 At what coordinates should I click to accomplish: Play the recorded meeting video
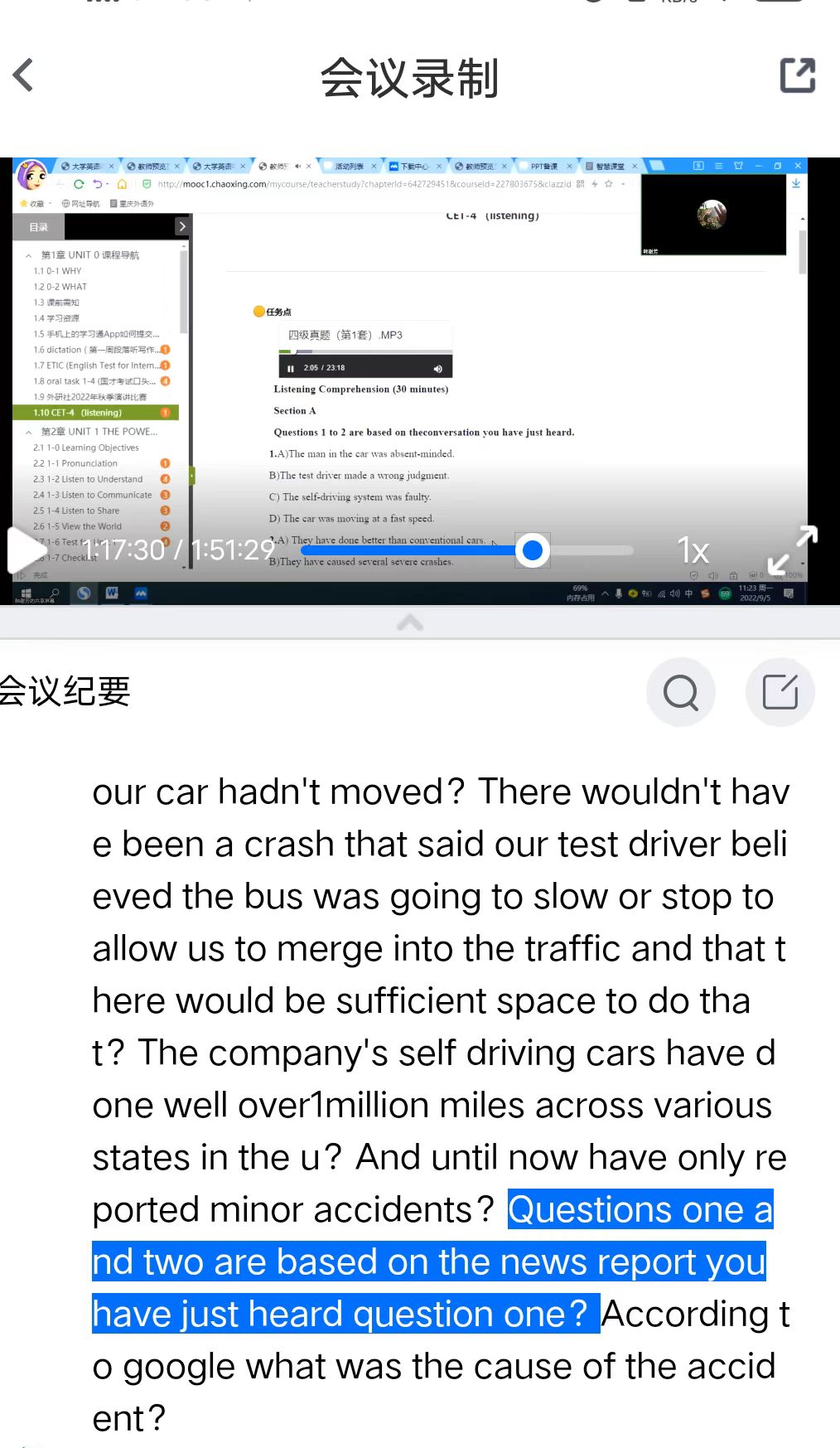pyautogui.click(x=25, y=550)
